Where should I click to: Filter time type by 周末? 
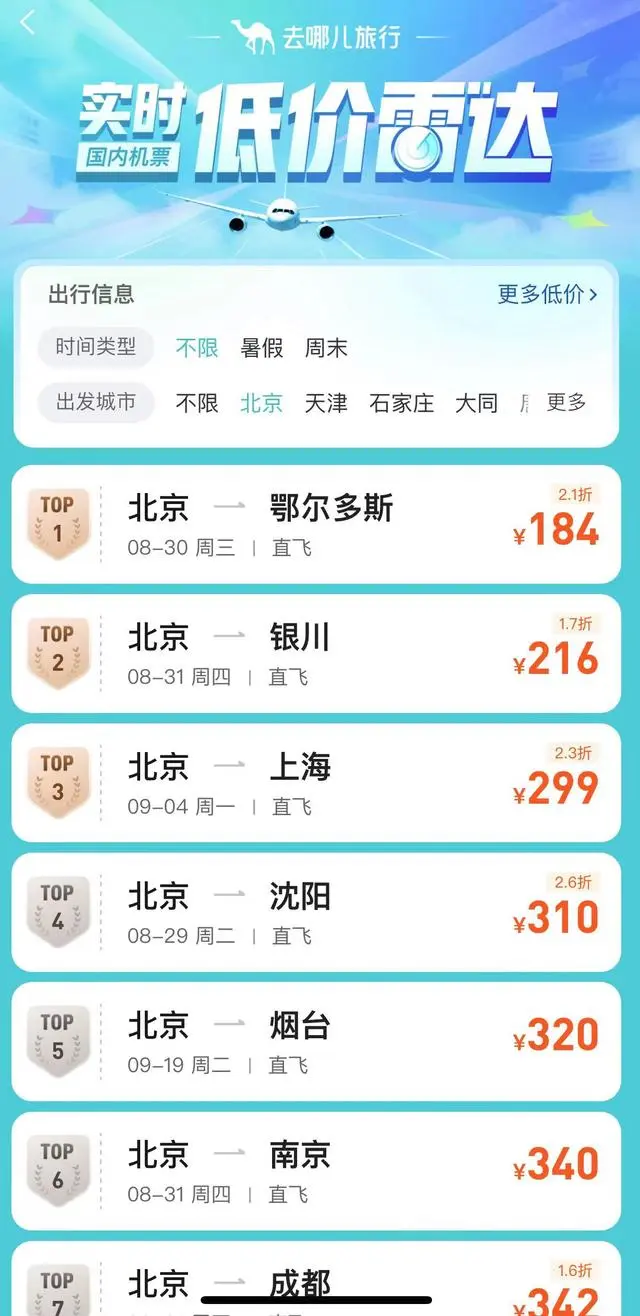(326, 348)
